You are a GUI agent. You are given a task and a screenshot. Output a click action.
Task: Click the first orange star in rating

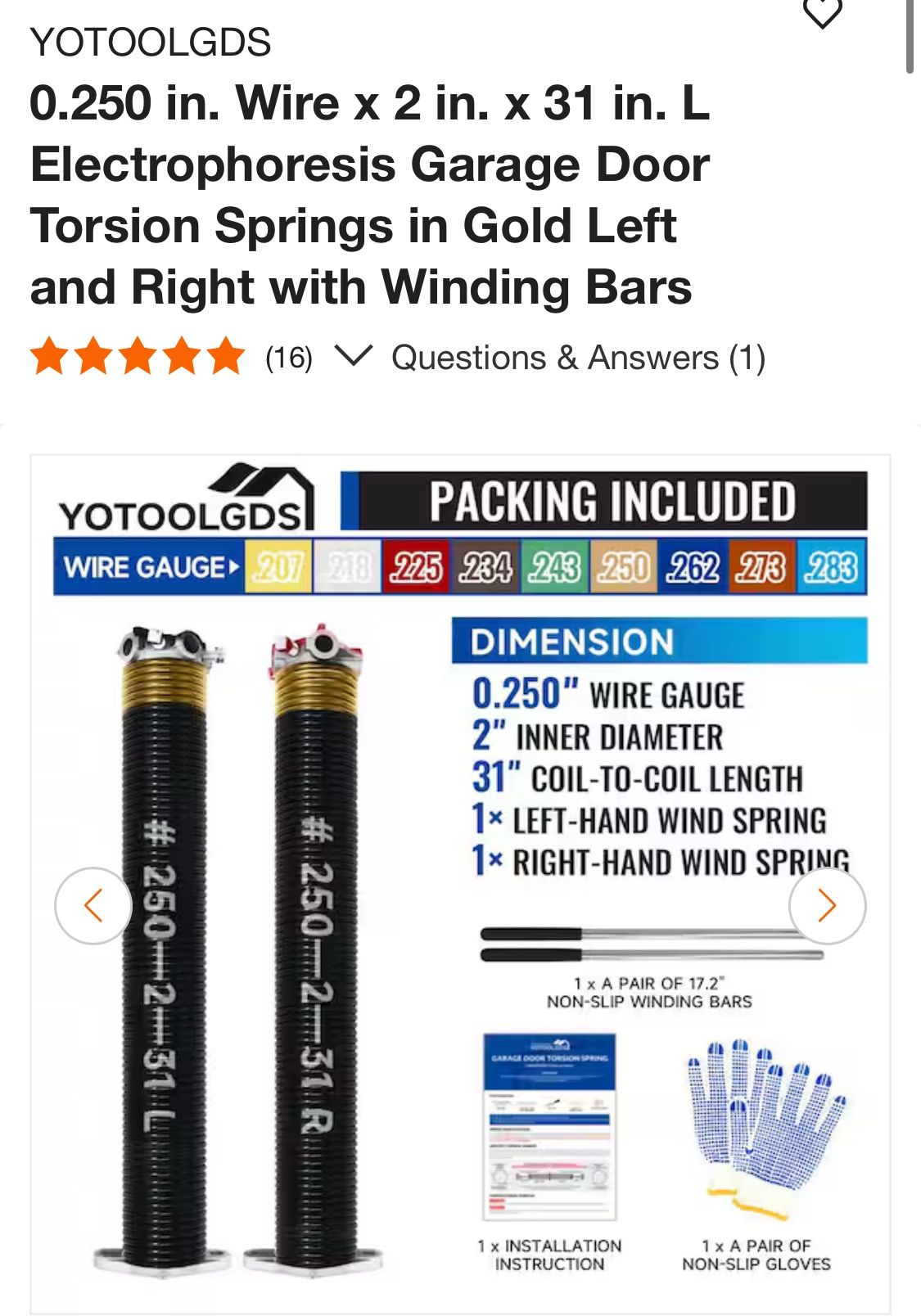[47, 356]
